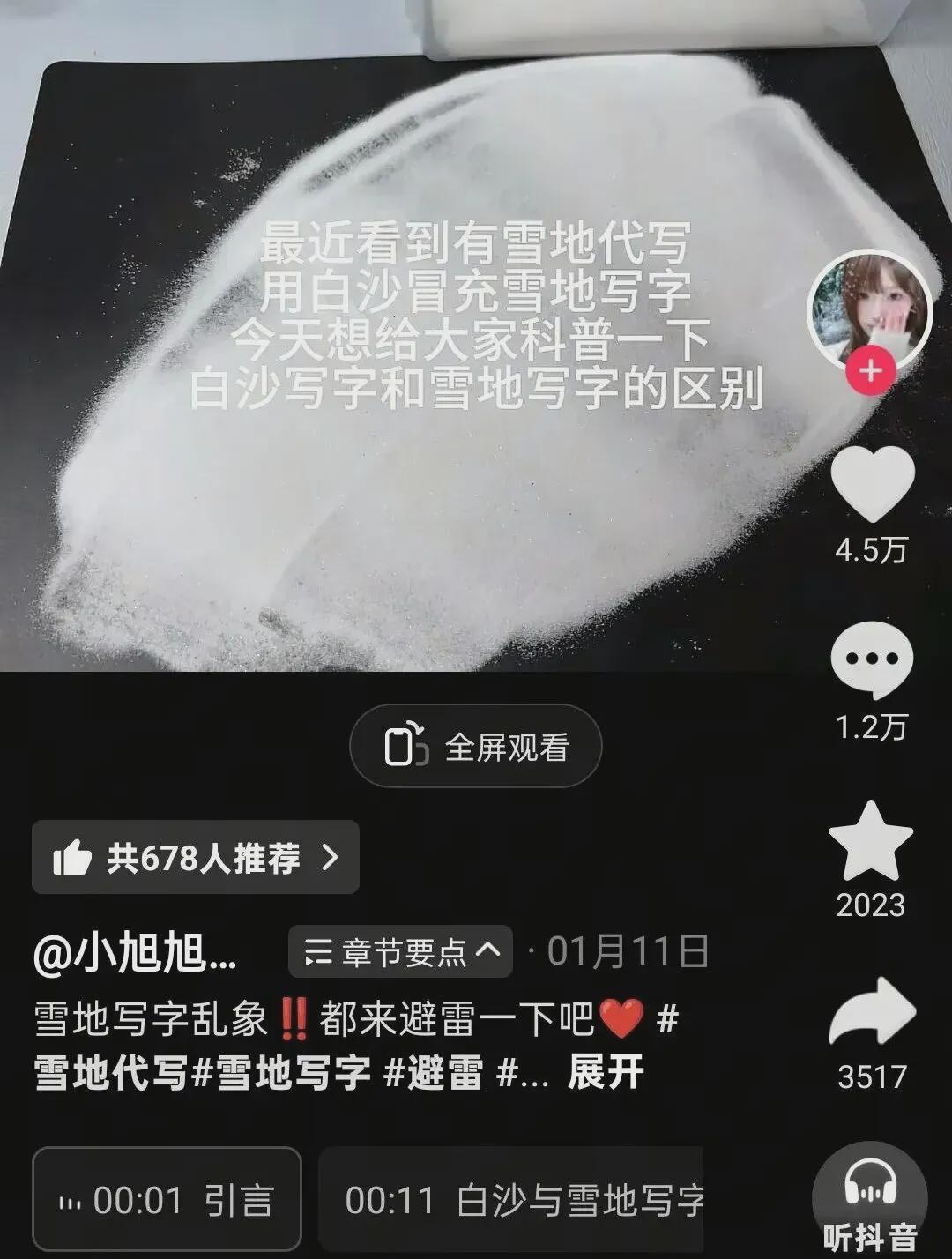Image resolution: width=952 pixels, height=1259 pixels.
Task: Share this video
Action: 872,1012
